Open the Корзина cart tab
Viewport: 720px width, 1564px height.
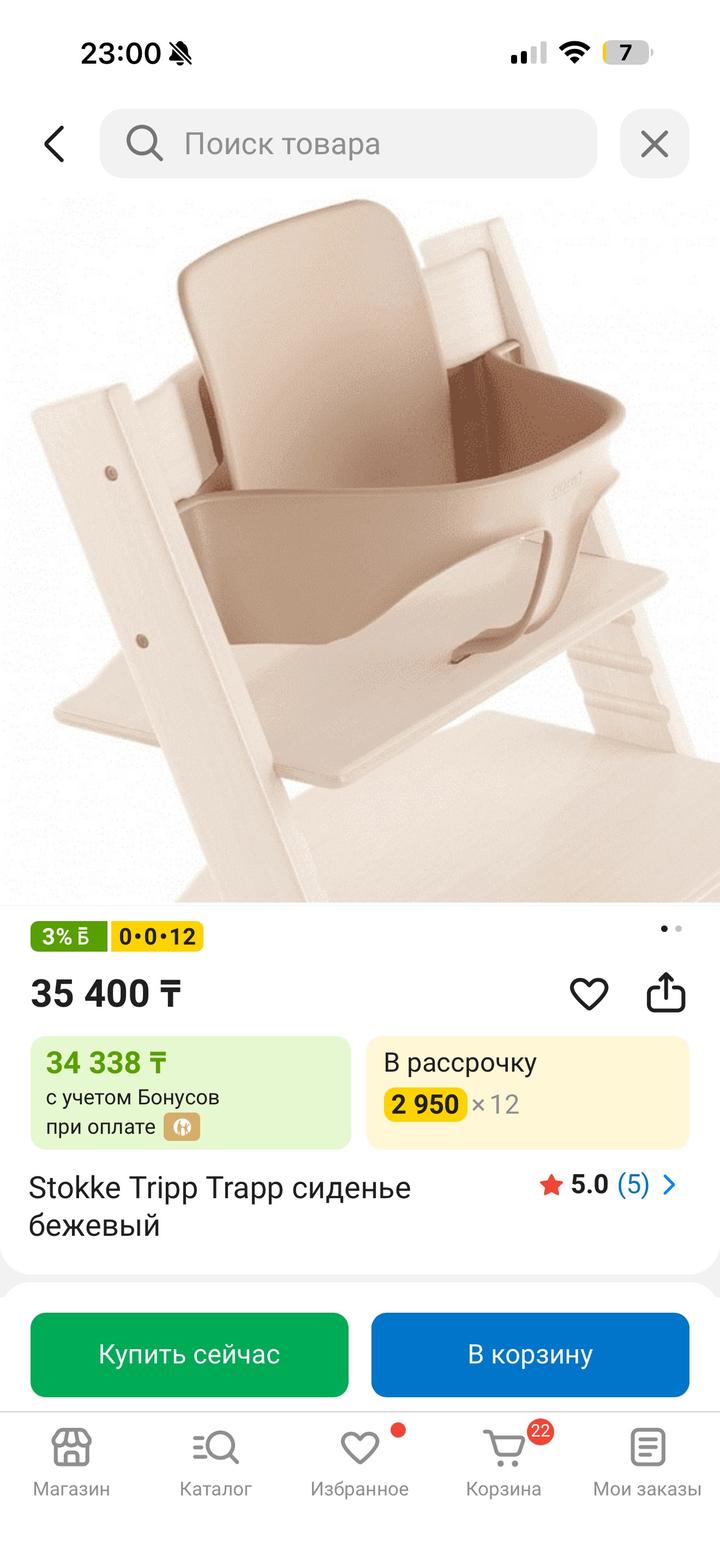[503, 1462]
